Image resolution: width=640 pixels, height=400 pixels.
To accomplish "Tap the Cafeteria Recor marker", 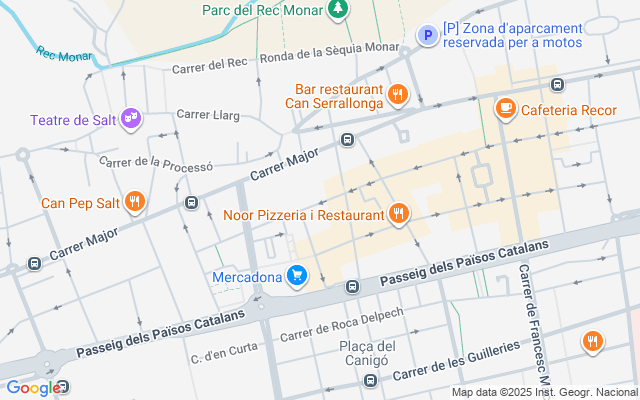I will tap(506, 107).
